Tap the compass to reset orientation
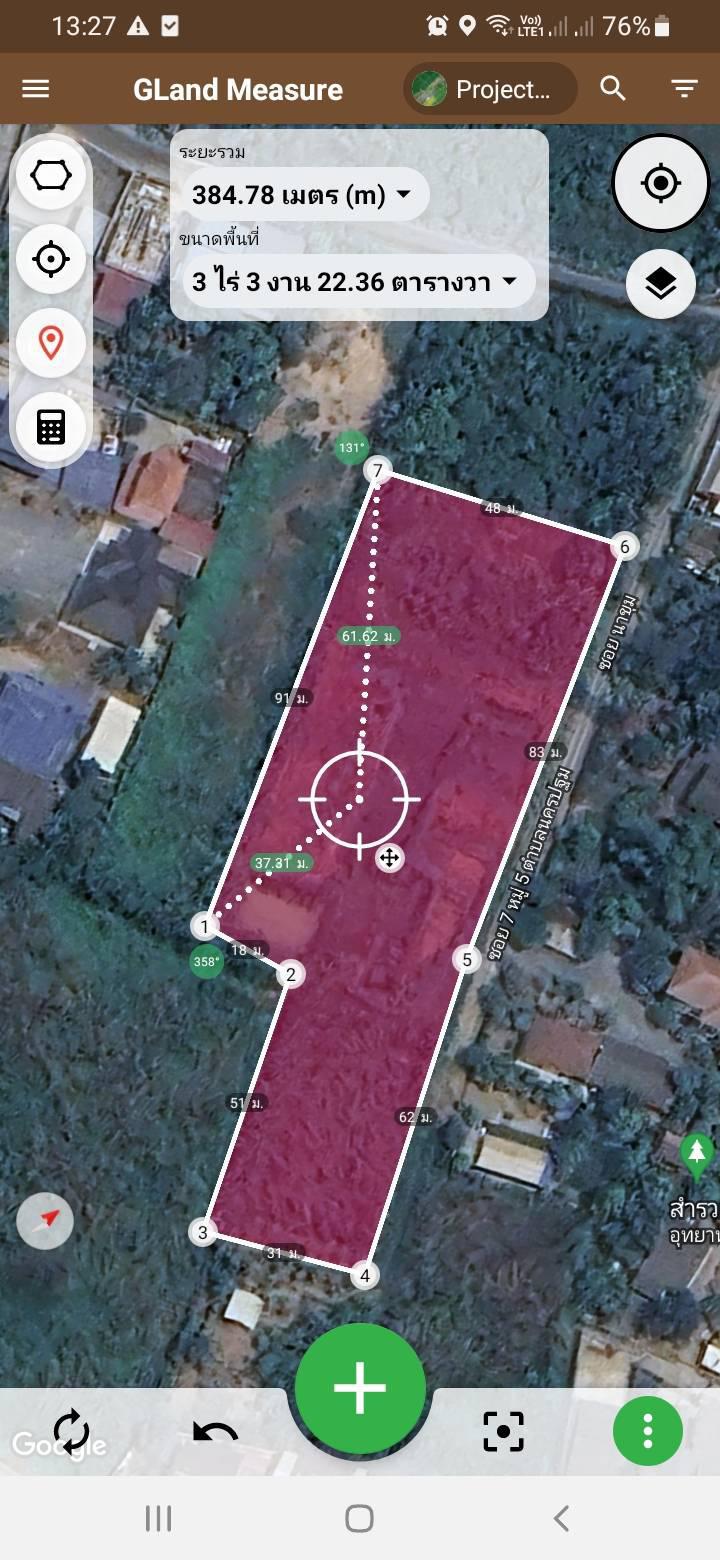Image resolution: width=720 pixels, height=1560 pixels. tap(45, 1221)
